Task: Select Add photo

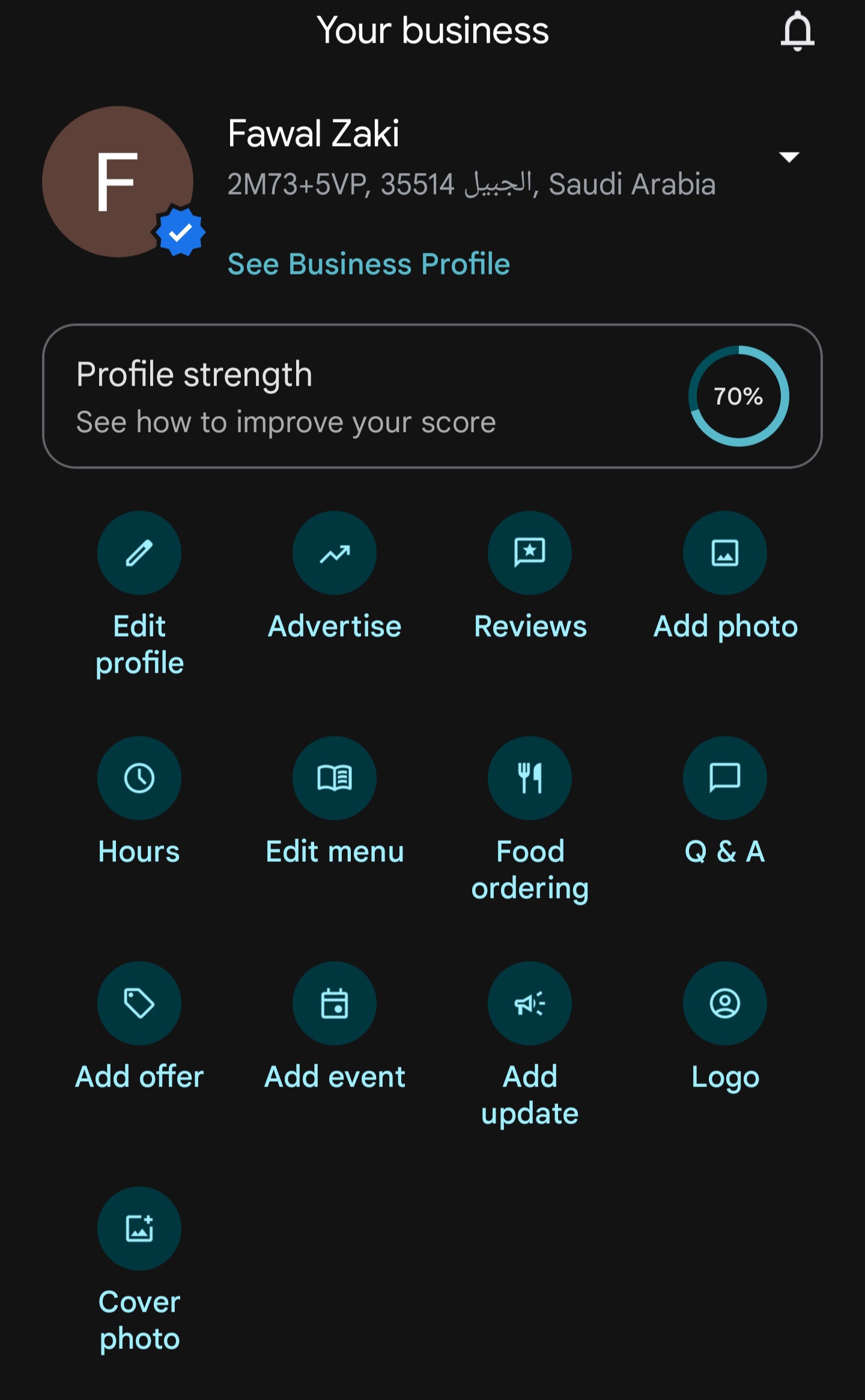Action: (725, 553)
